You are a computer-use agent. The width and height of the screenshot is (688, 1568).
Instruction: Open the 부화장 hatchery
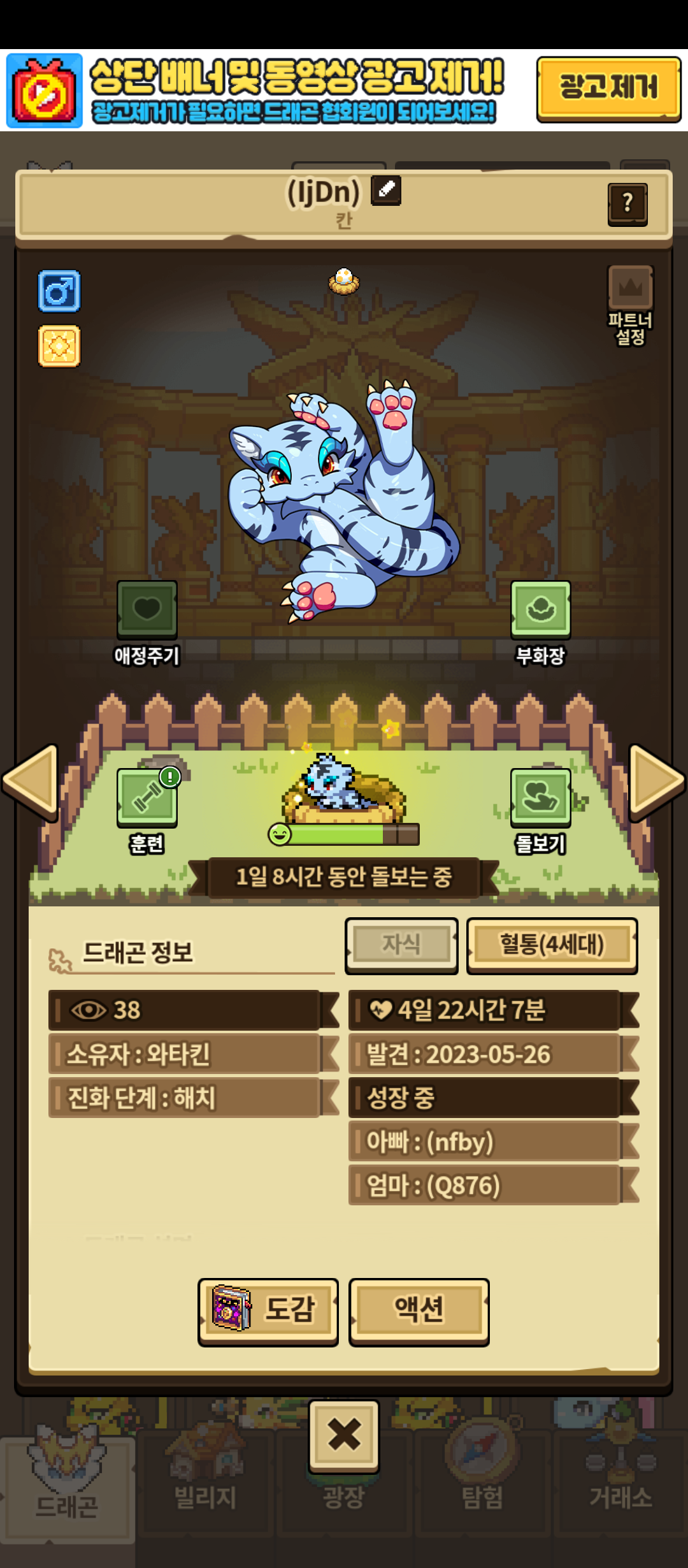click(540, 609)
